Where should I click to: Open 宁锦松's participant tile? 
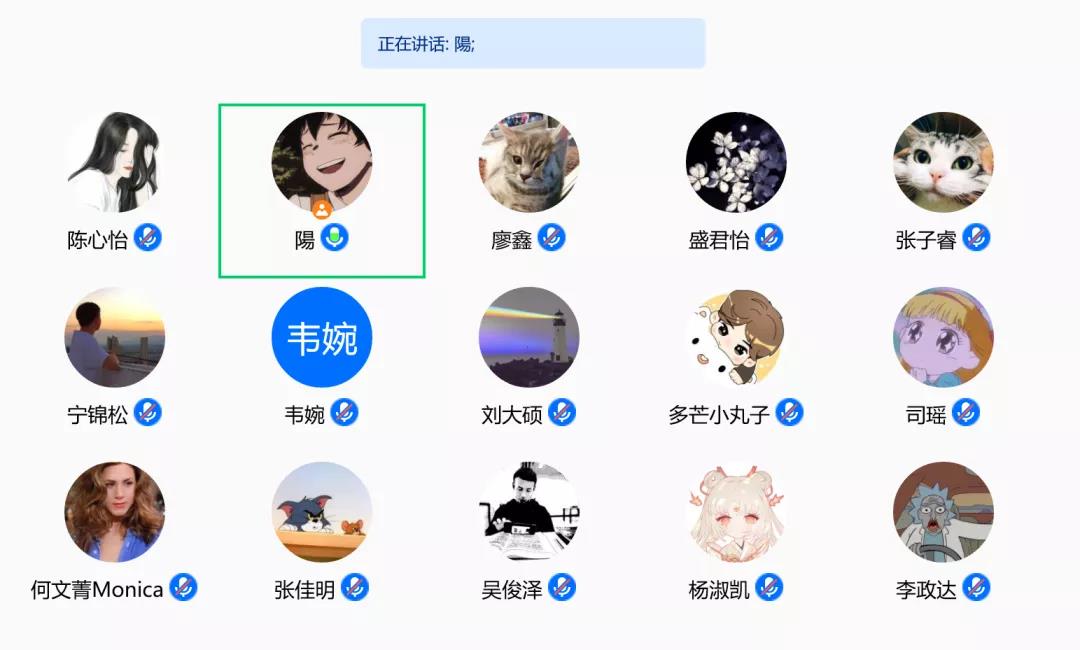coord(115,337)
